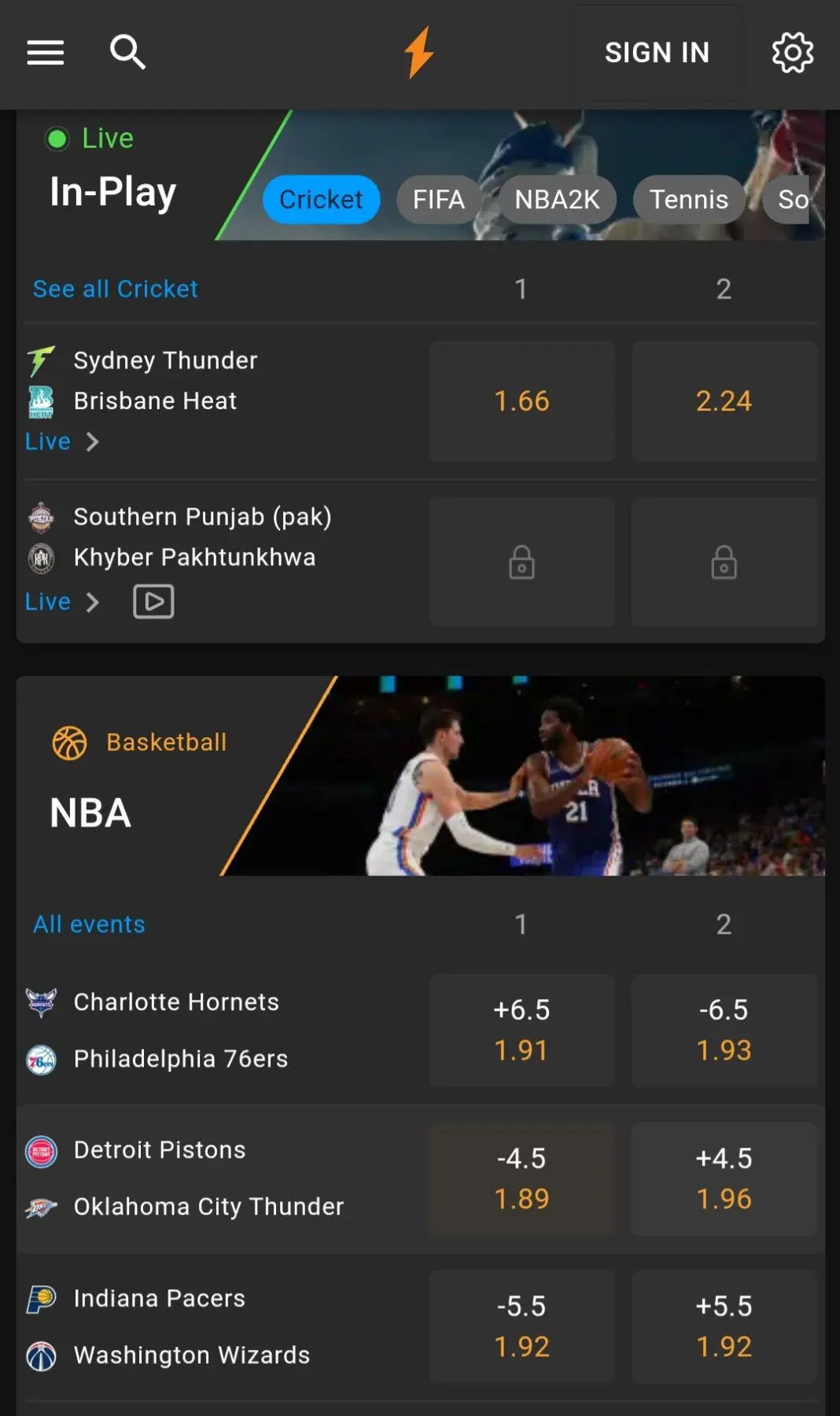Open the hamburger navigation menu
Viewport: 840px width, 1416px height.
(46, 53)
